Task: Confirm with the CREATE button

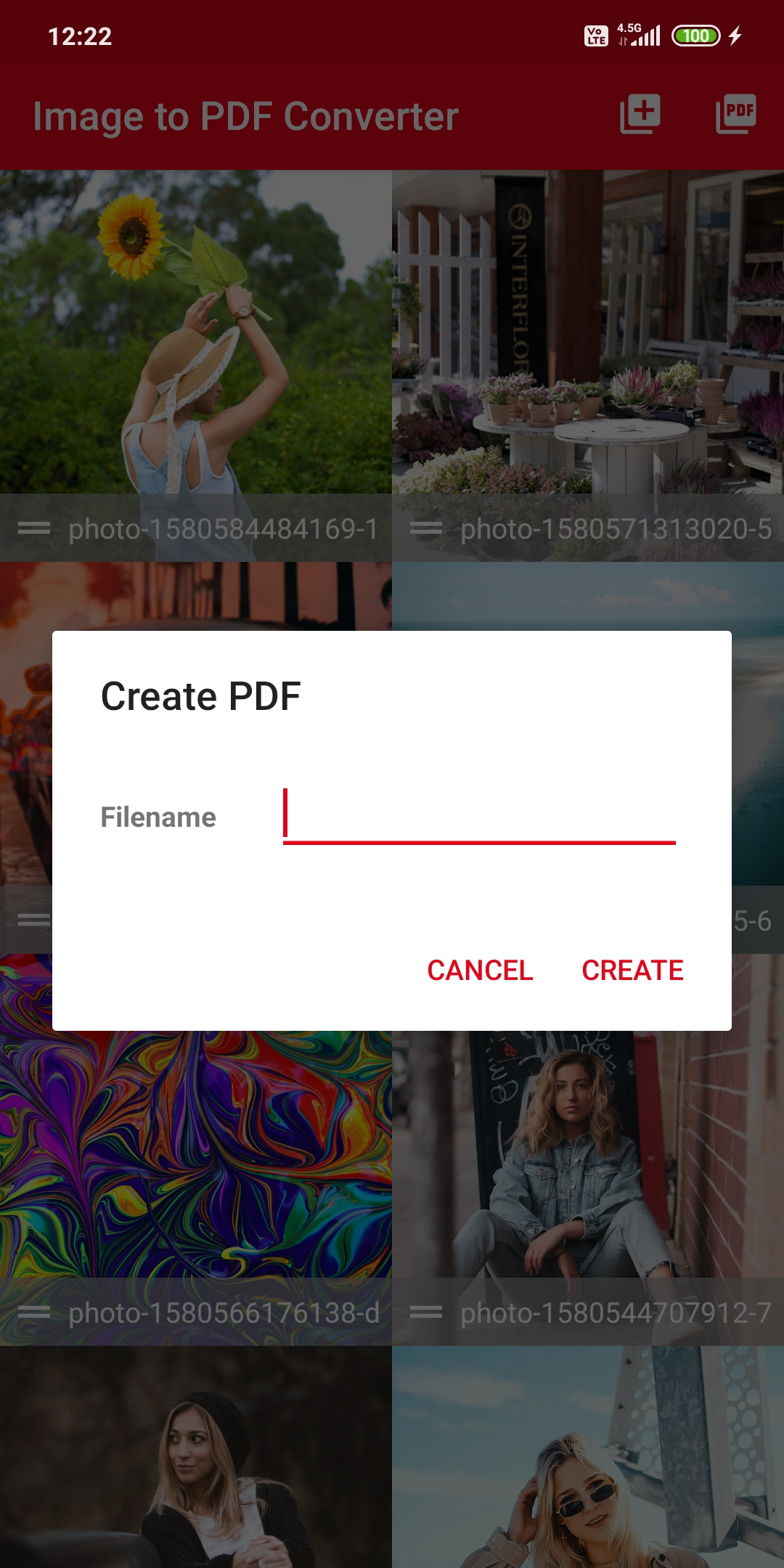Action: [632, 970]
